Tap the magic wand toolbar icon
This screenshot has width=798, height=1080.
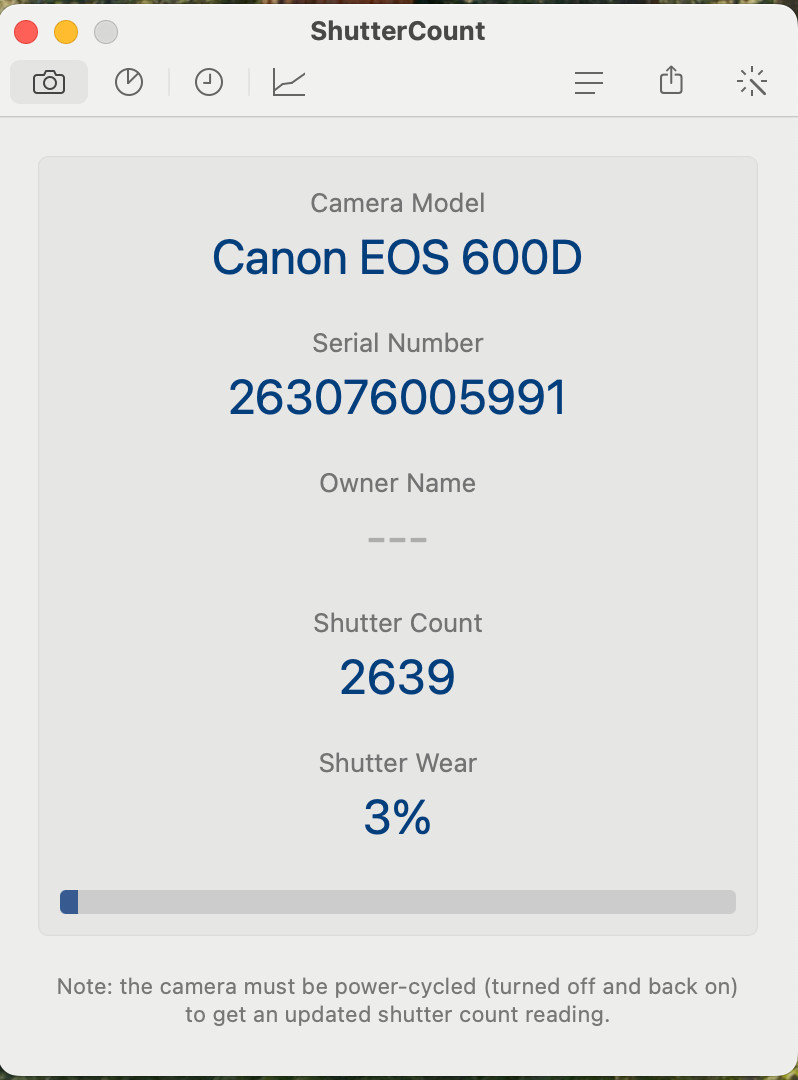[x=751, y=82]
